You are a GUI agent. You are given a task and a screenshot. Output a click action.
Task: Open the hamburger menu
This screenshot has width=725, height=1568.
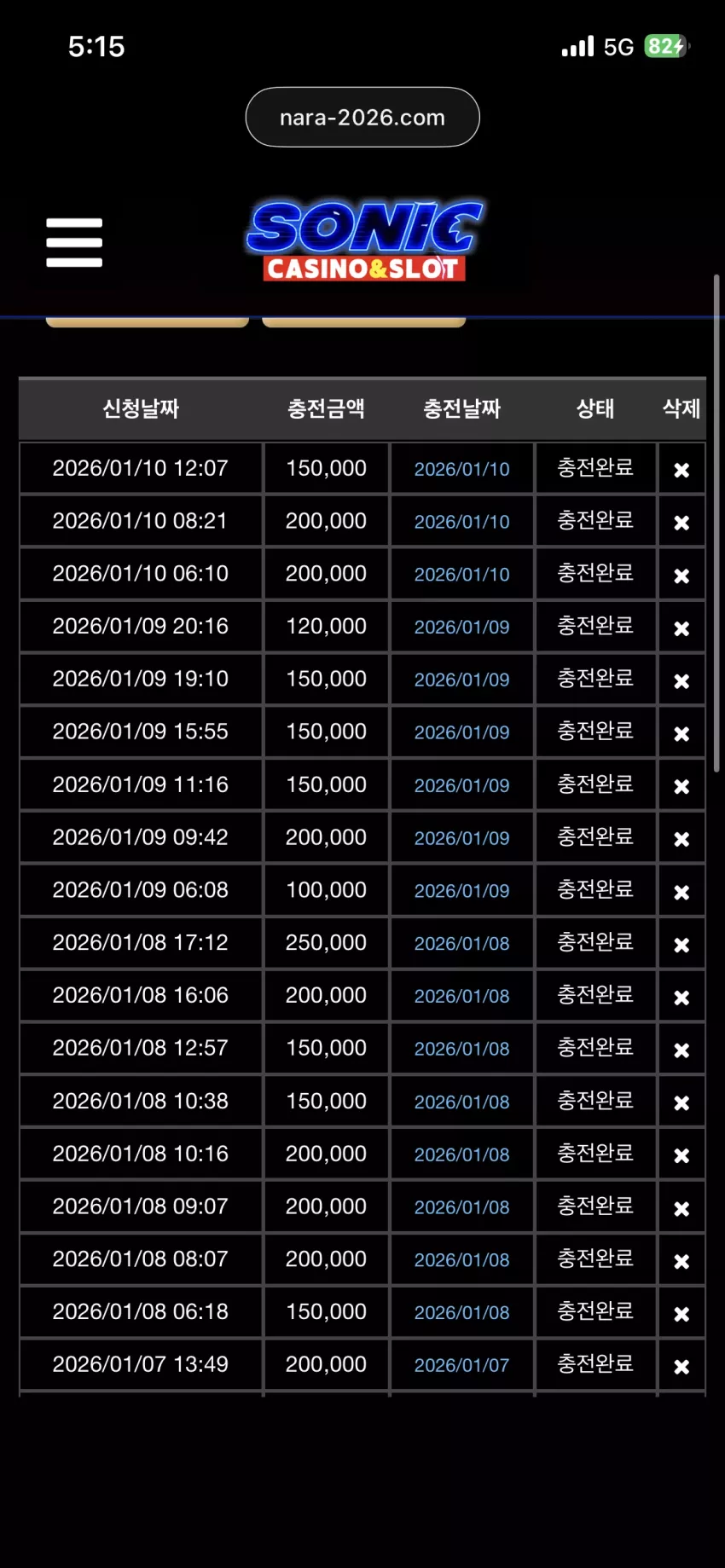[x=74, y=242]
